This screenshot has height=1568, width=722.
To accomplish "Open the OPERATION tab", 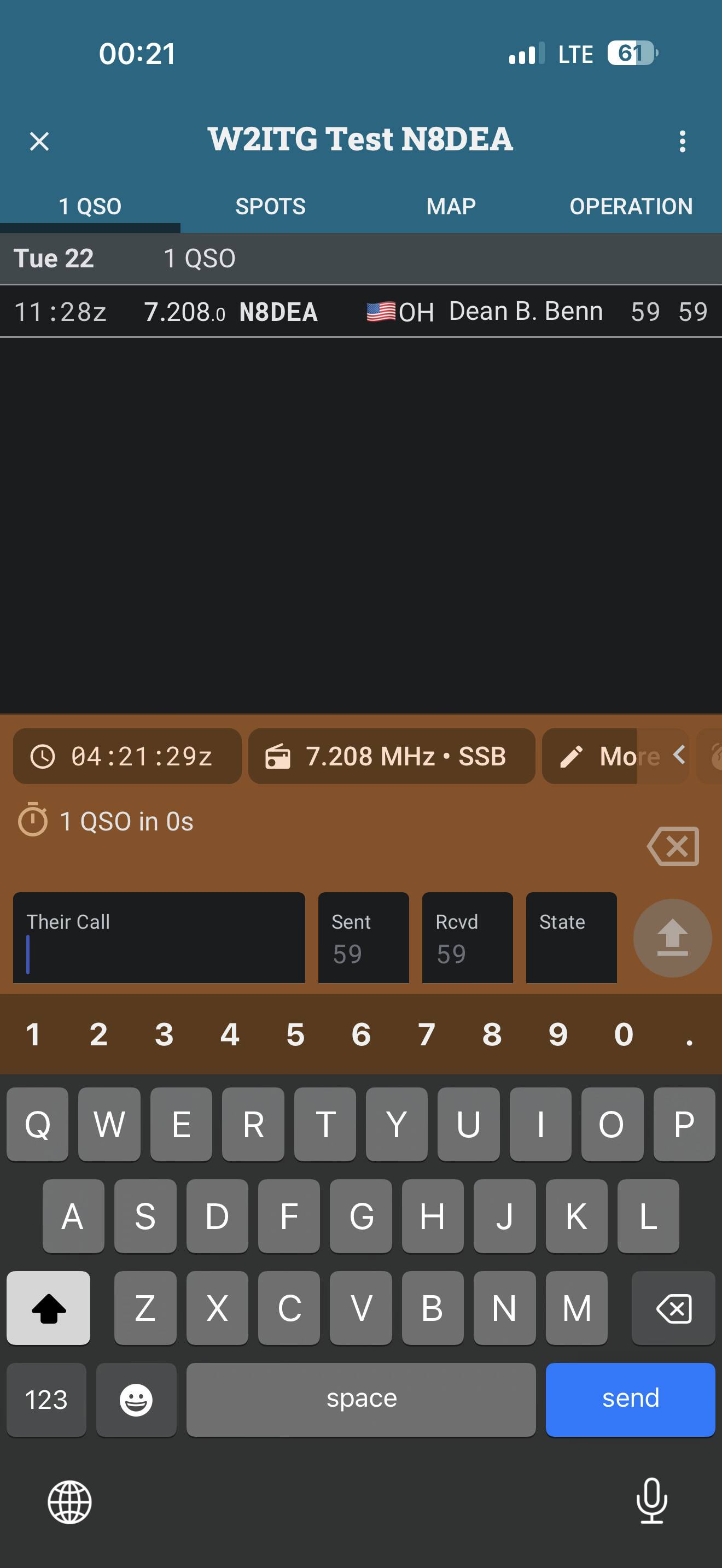I will click(x=631, y=206).
